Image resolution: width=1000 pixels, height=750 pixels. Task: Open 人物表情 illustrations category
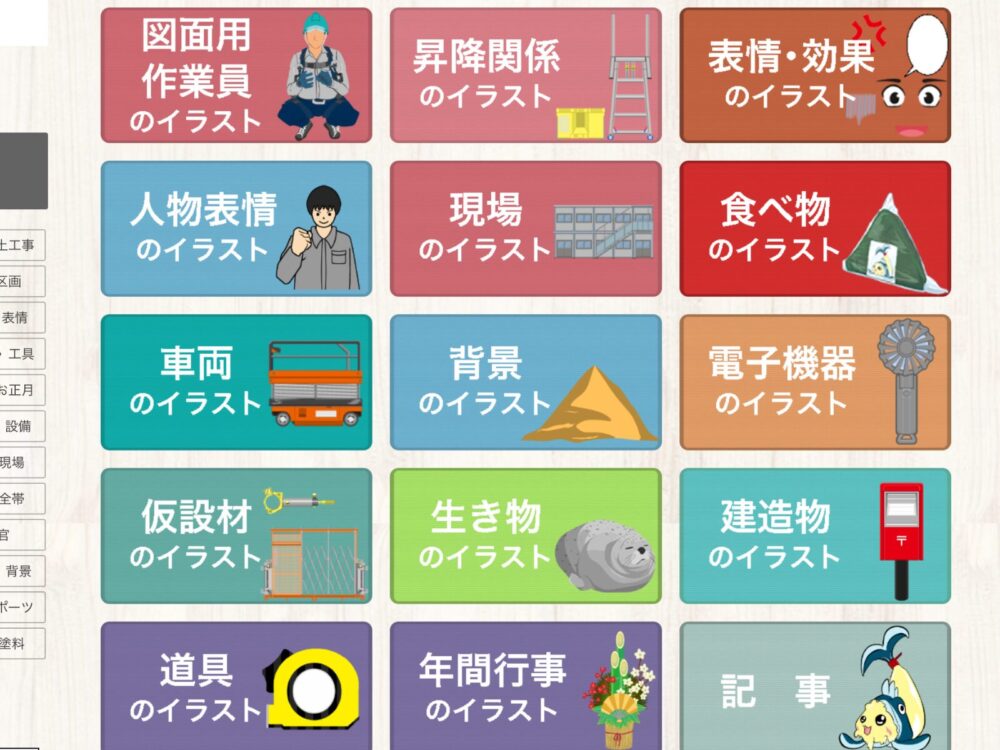[x=236, y=229]
